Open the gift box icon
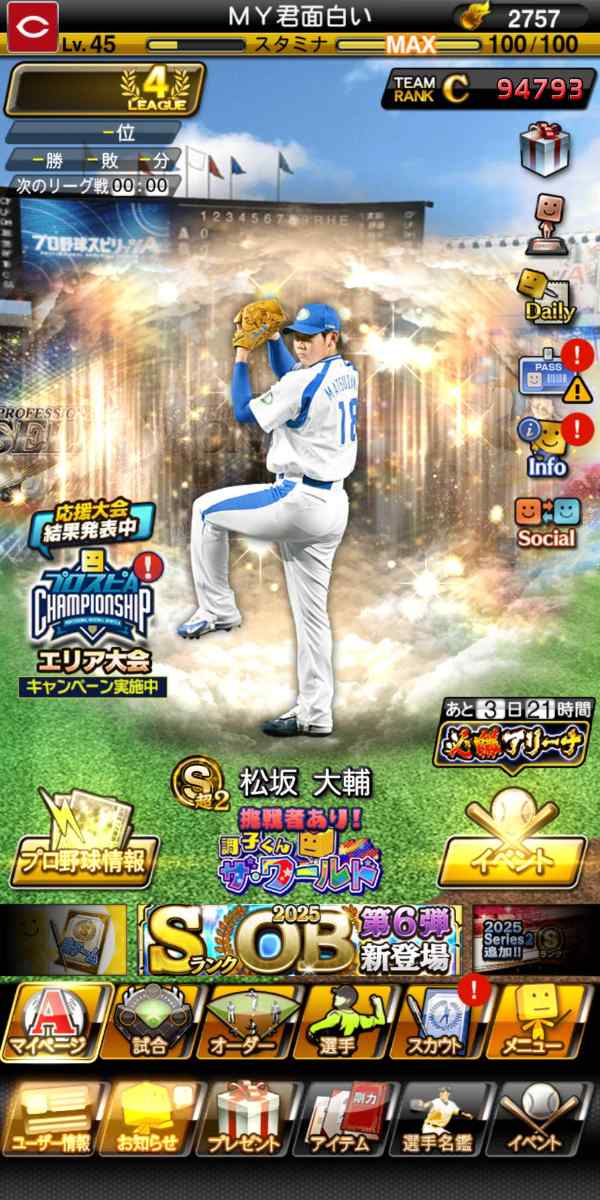Image resolution: width=600 pixels, height=1200 pixels. pos(545,148)
